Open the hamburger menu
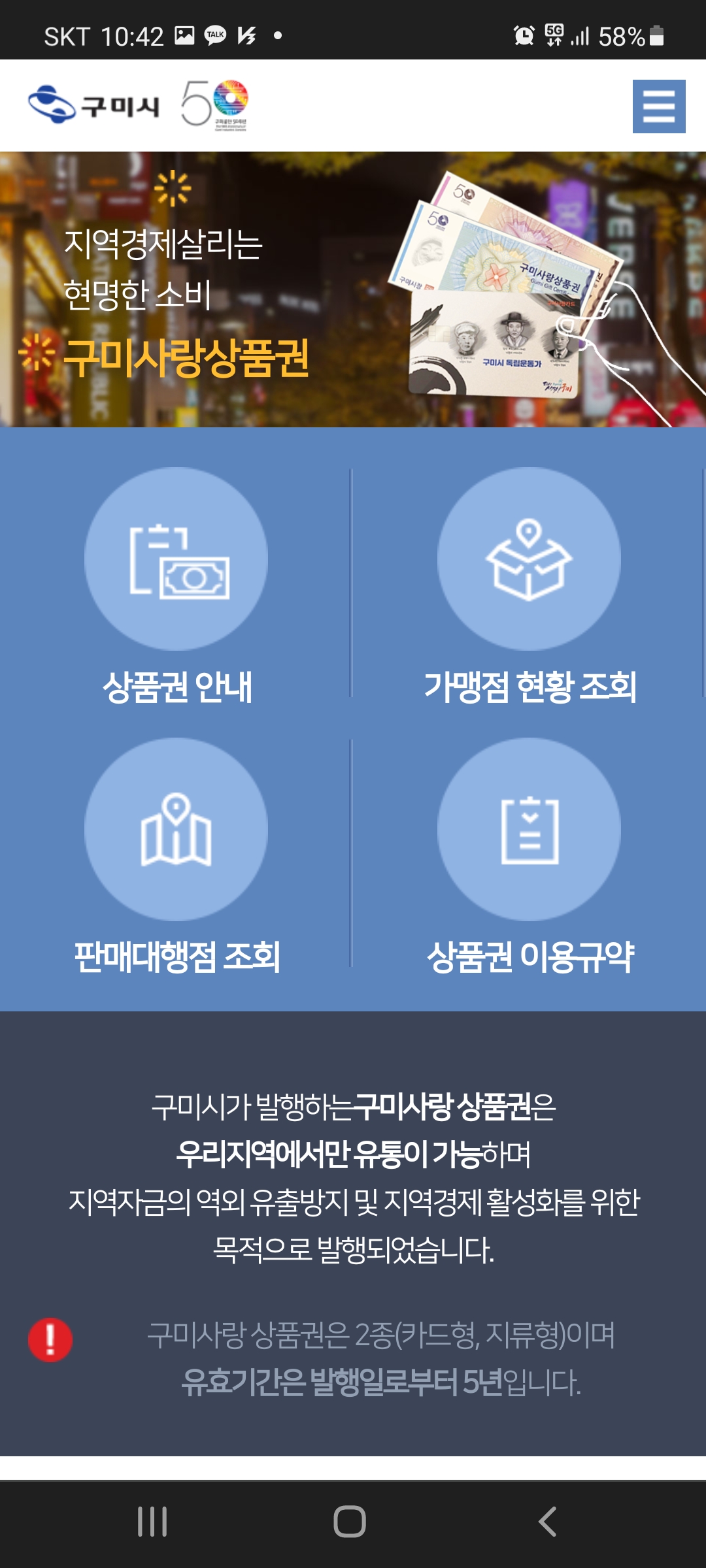This screenshot has width=706, height=1568. [658, 106]
